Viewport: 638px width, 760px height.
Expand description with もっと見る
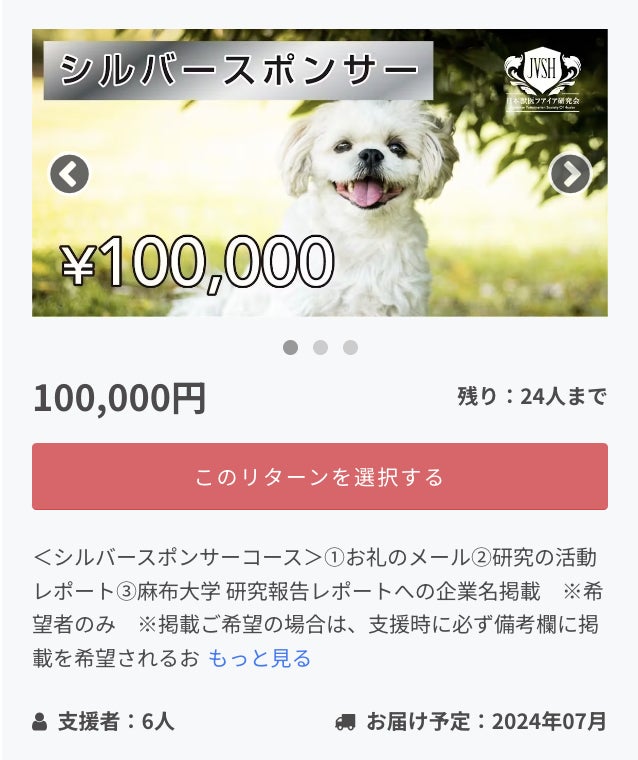coord(259,658)
